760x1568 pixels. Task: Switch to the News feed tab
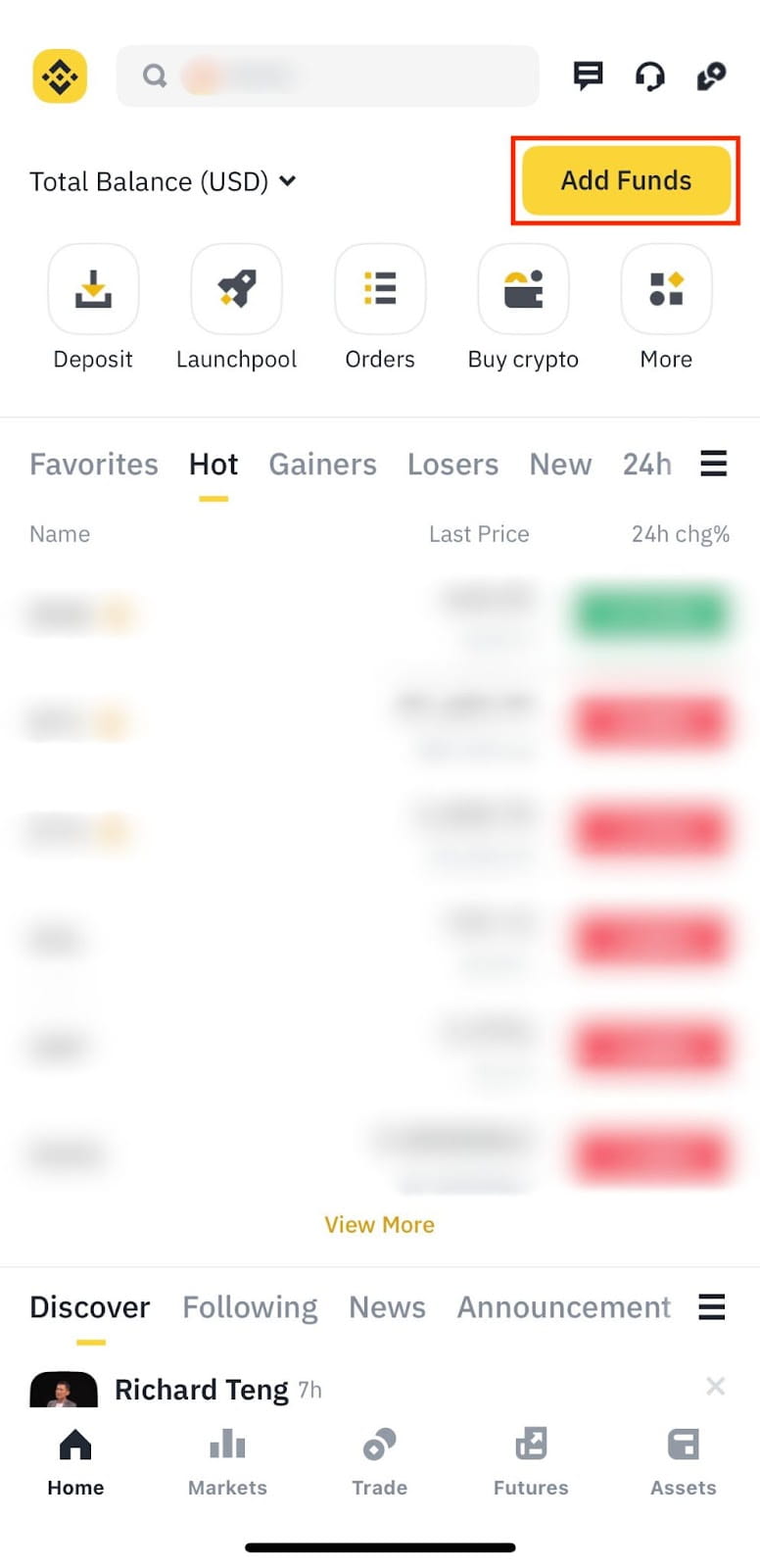[387, 1307]
